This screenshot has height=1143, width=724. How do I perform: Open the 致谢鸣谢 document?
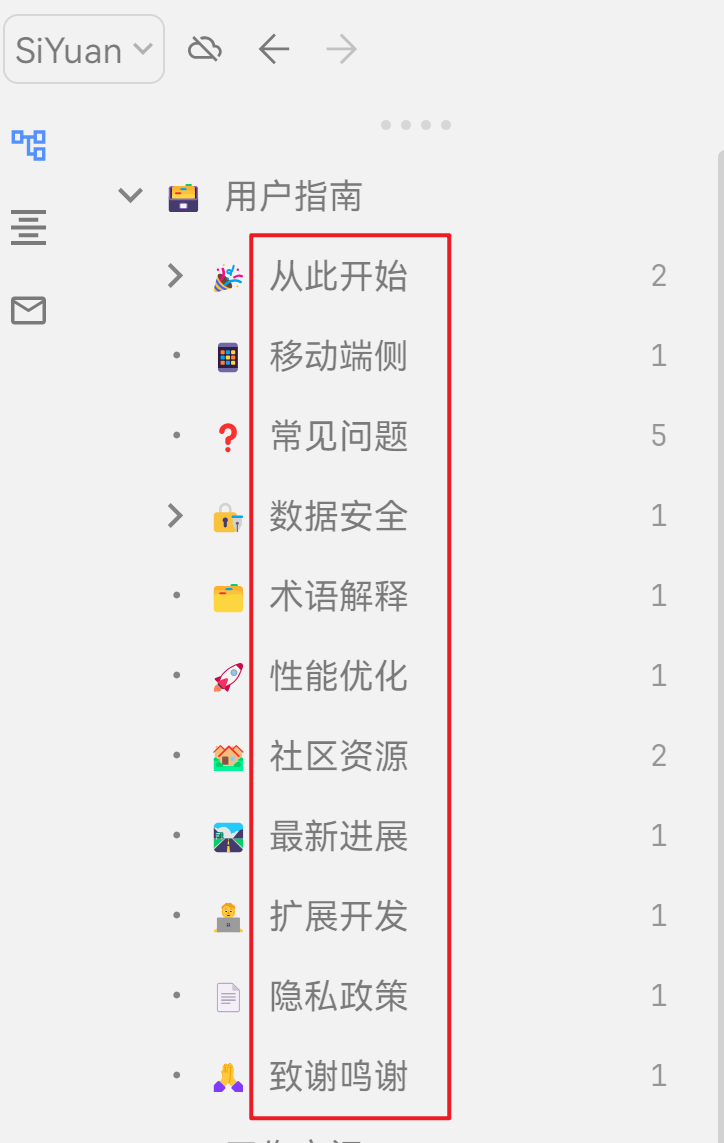coord(338,1076)
